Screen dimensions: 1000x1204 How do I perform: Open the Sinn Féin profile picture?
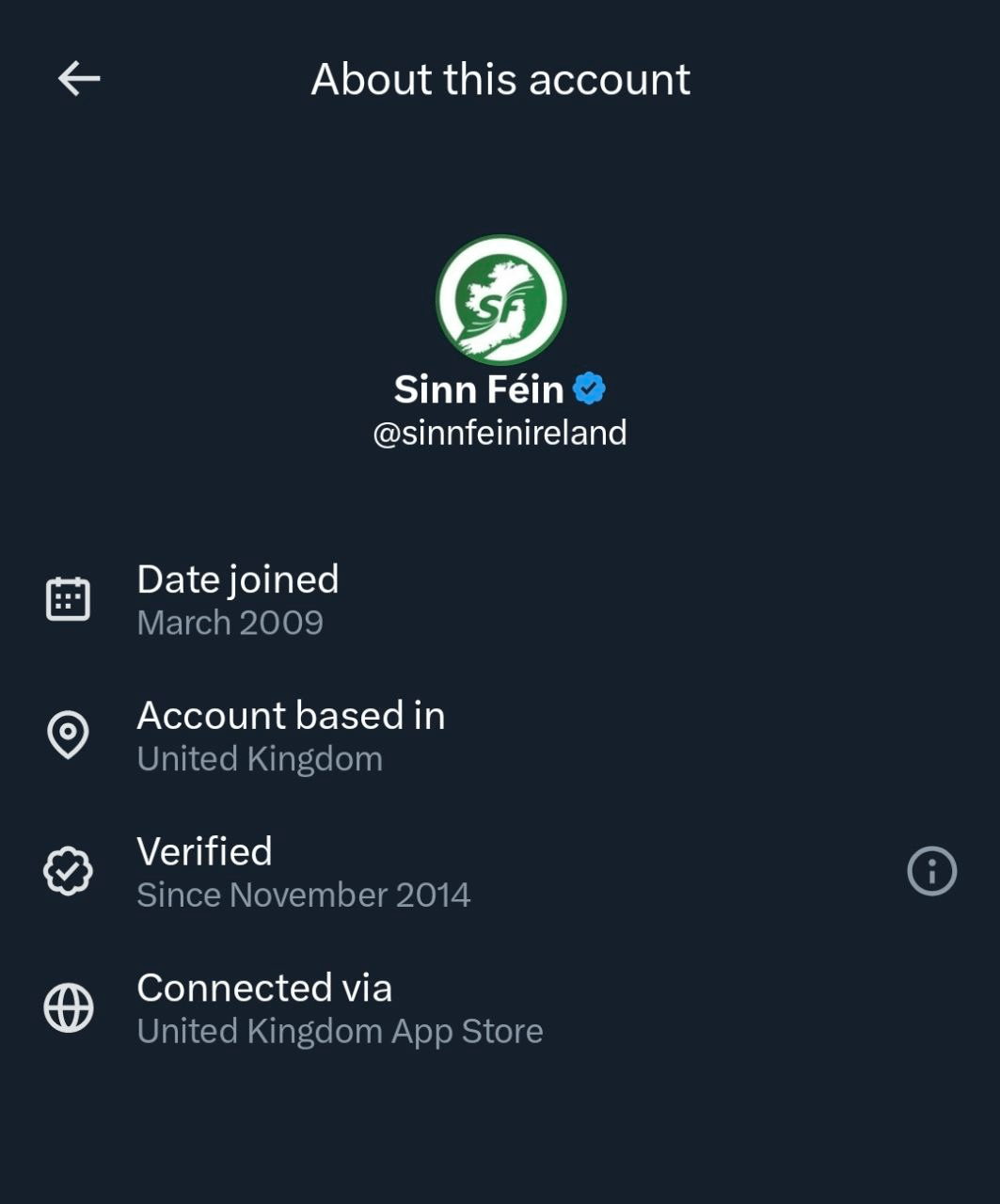(x=500, y=300)
